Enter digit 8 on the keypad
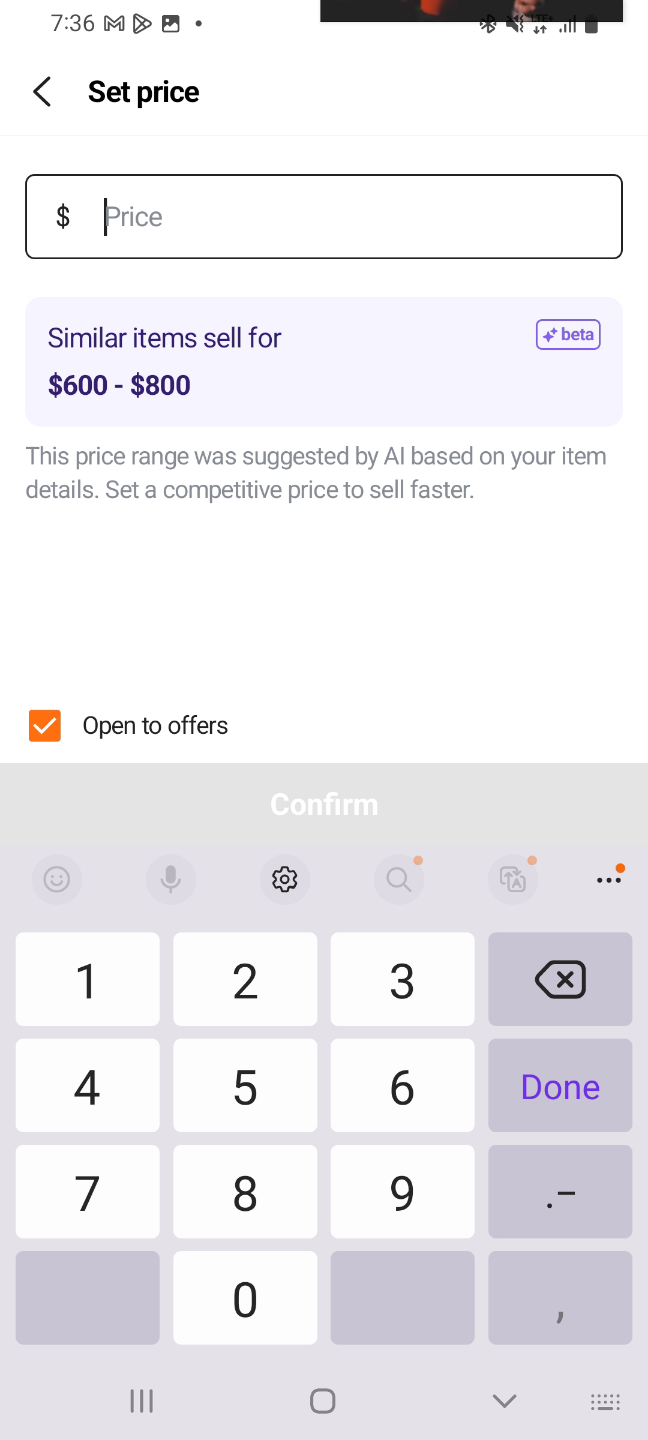This screenshot has width=648, height=1440. click(x=245, y=1192)
